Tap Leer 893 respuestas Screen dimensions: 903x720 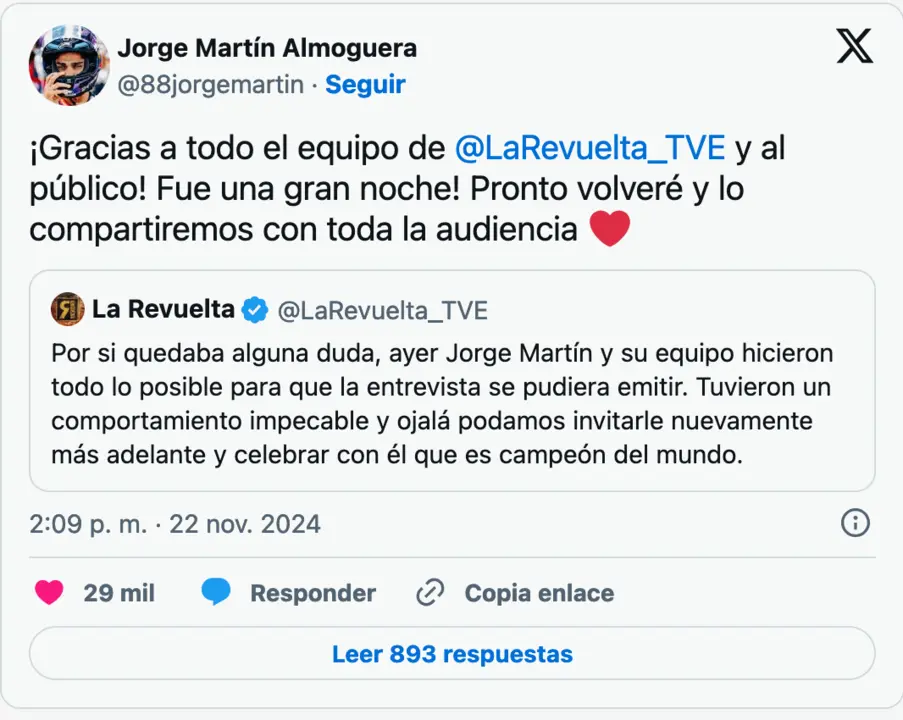click(452, 654)
